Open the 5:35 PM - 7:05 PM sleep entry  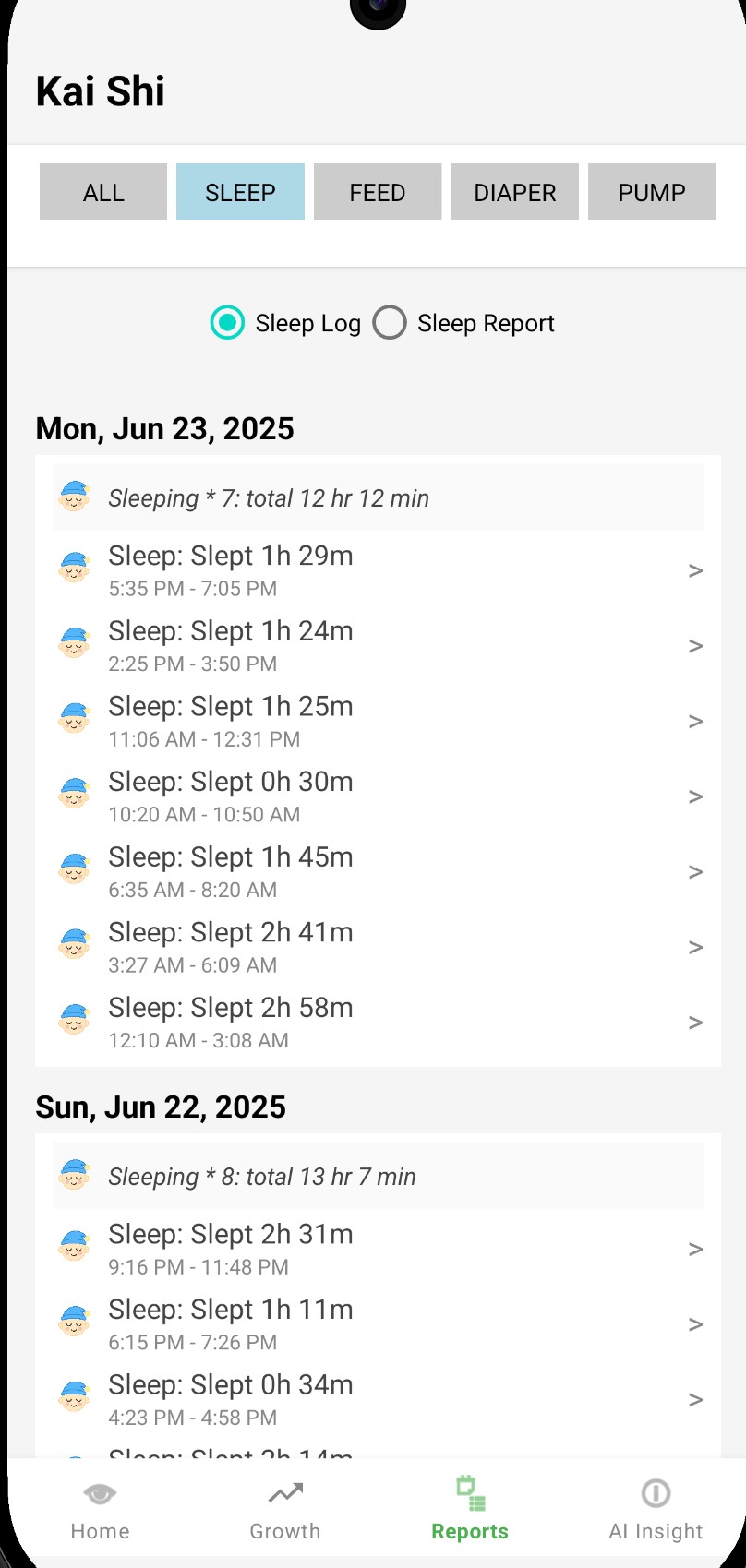(378, 570)
